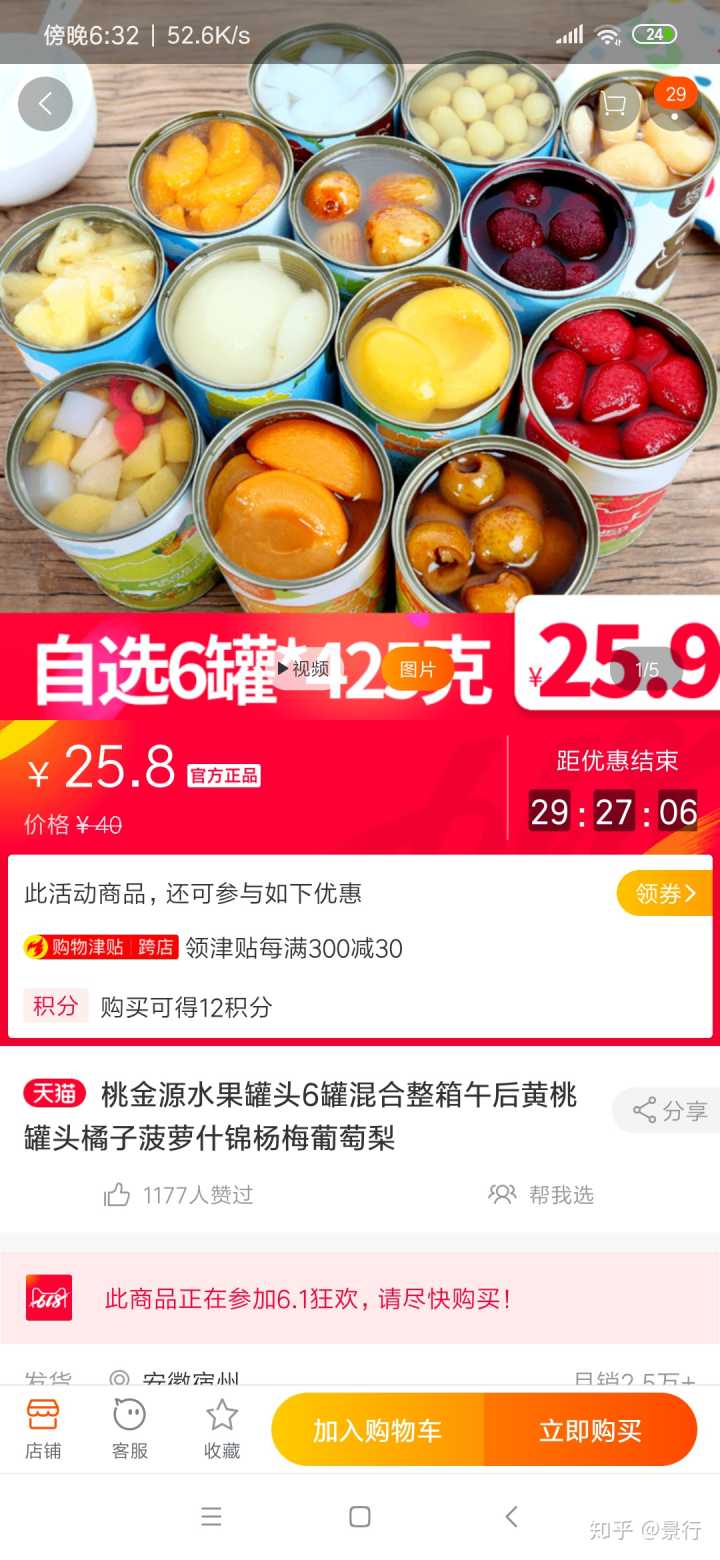Add product to 收藏 favorites

[222, 1429]
